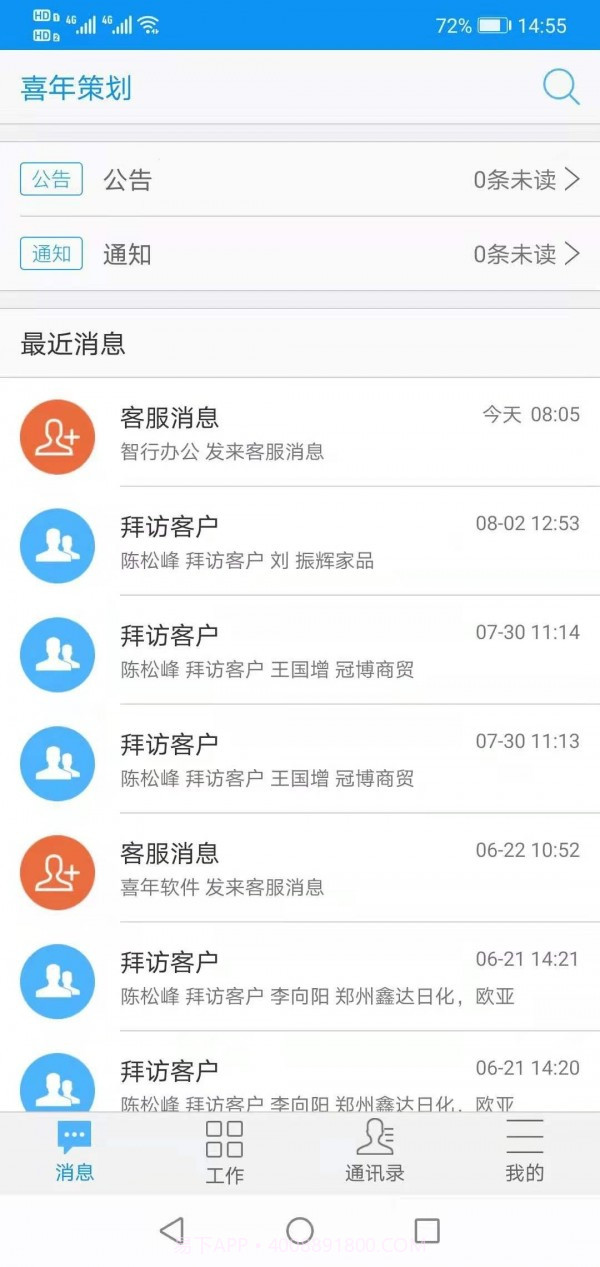
Task: Open the 通知 notifications row
Action: tap(300, 254)
